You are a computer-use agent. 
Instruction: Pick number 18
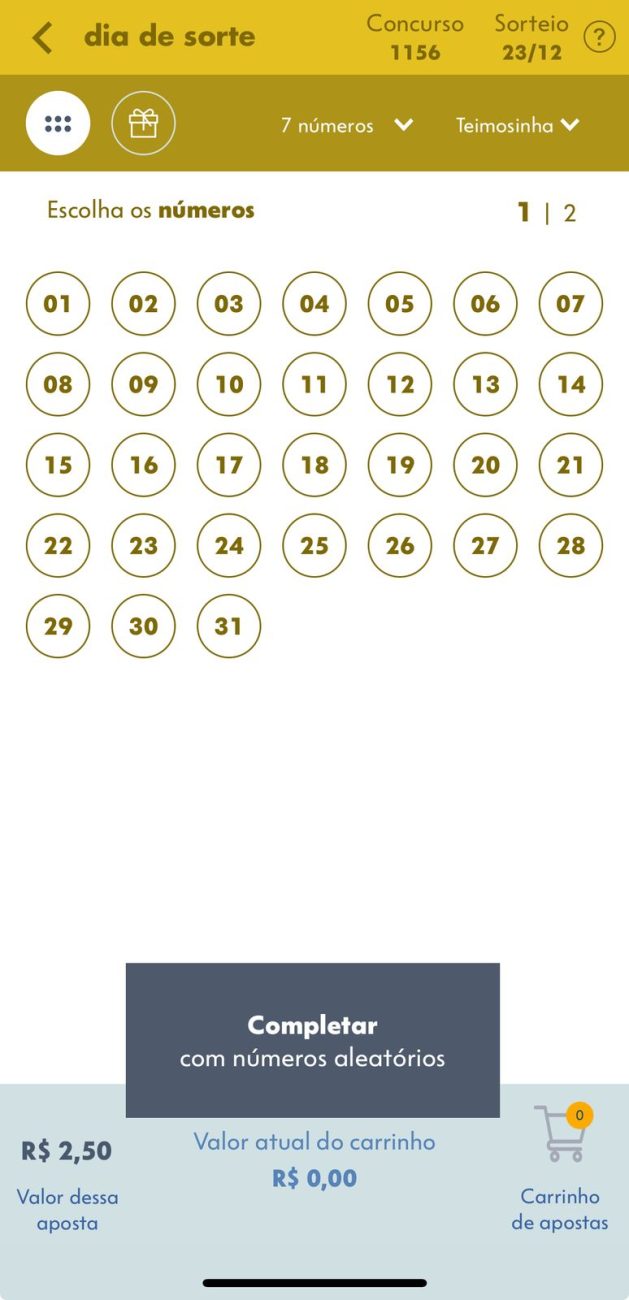click(x=314, y=465)
